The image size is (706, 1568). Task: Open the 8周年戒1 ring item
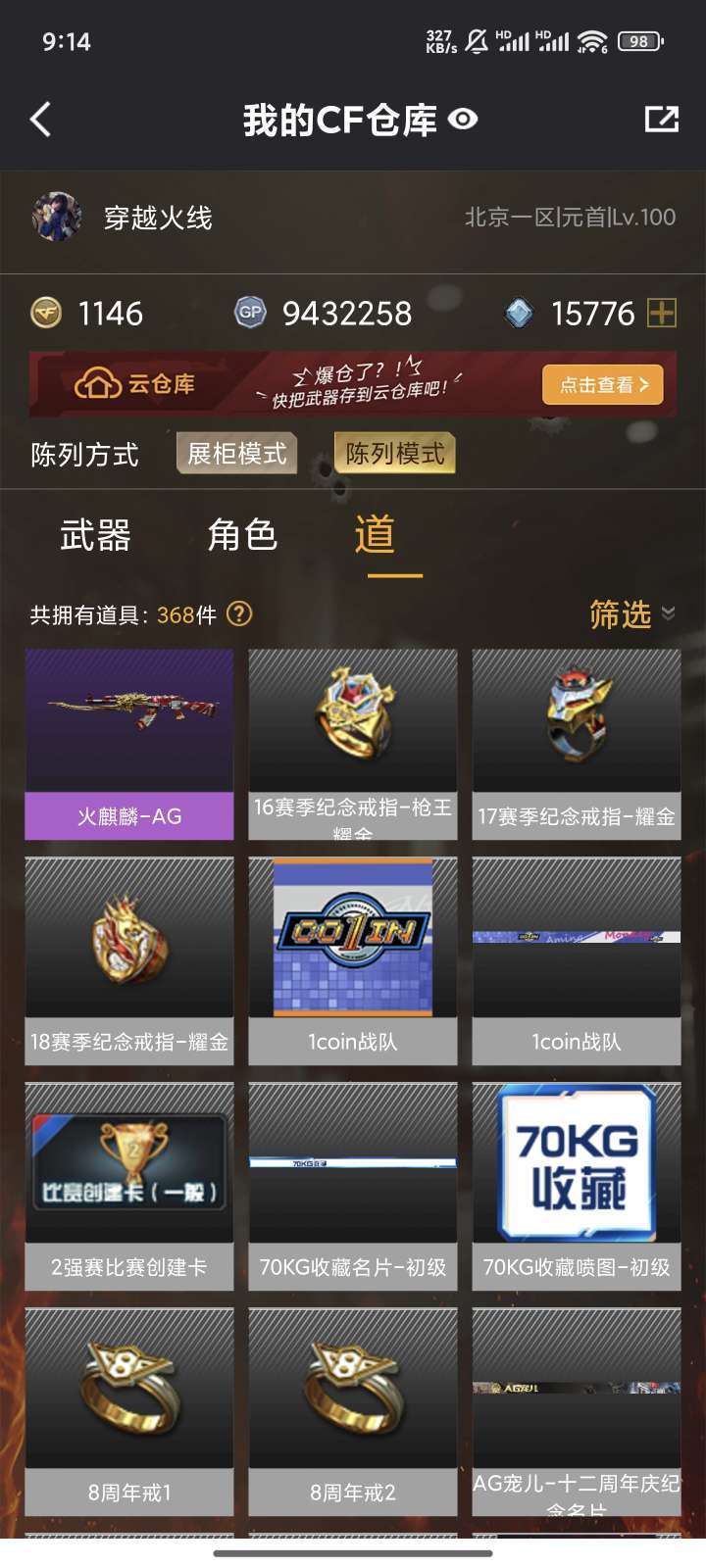coord(129,1412)
